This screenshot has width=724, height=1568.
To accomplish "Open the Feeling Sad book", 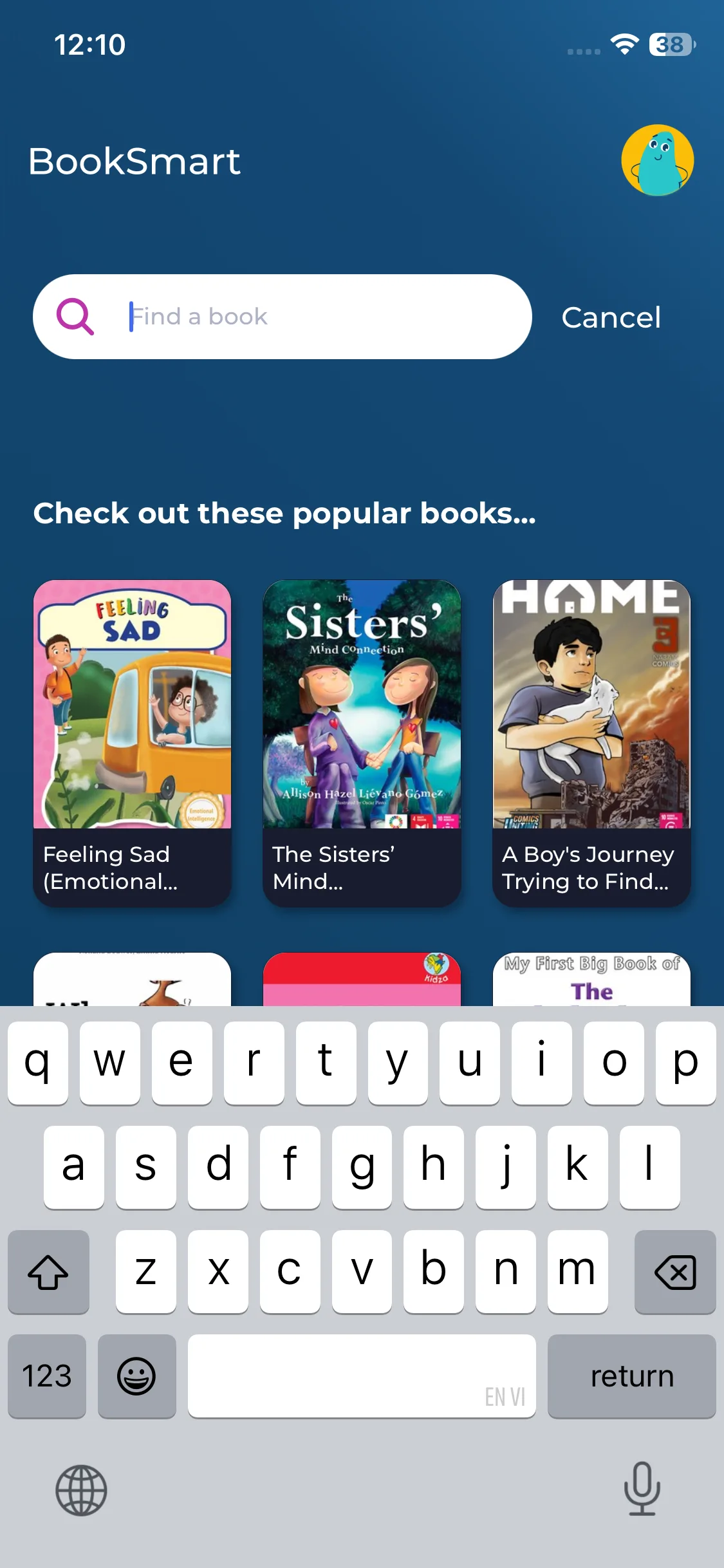I will (132, 742).
